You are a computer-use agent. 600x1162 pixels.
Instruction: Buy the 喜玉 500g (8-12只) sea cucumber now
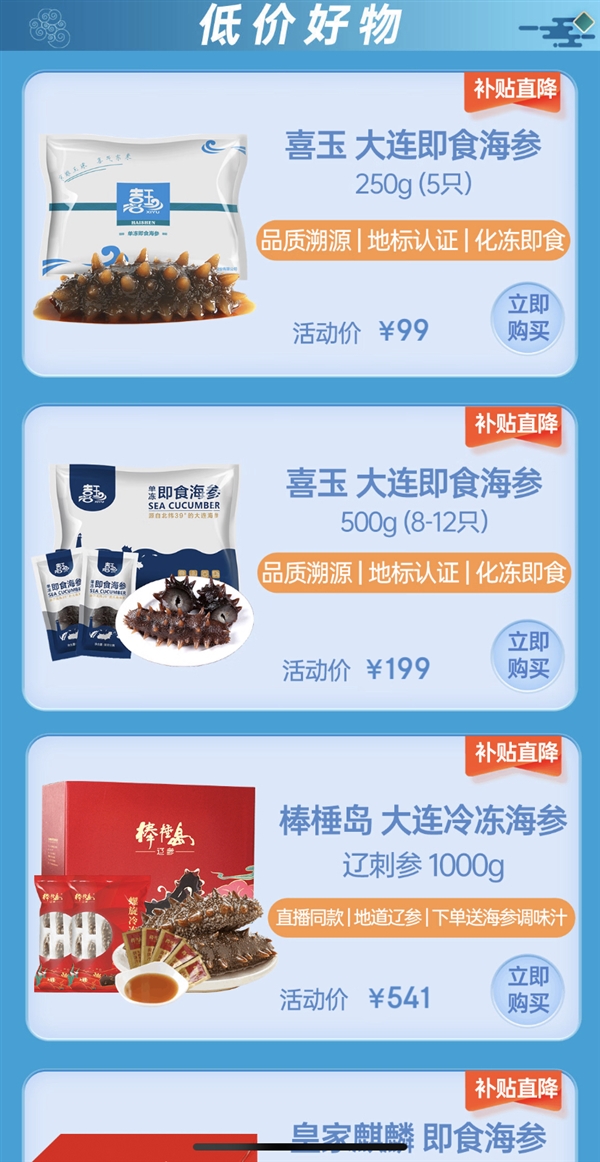pyautogui.click(x=528, y=654)
